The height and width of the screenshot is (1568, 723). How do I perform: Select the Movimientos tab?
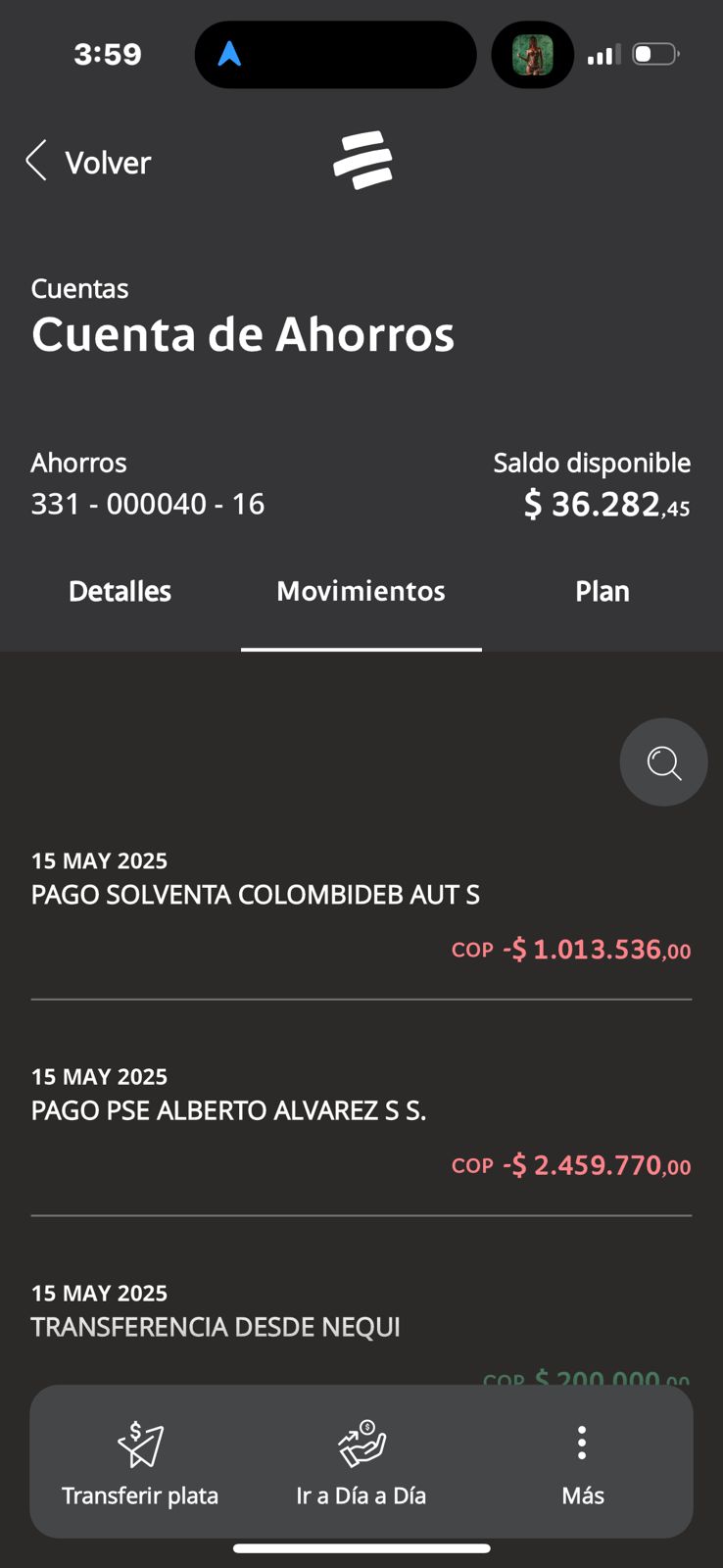tap(361, 591)
